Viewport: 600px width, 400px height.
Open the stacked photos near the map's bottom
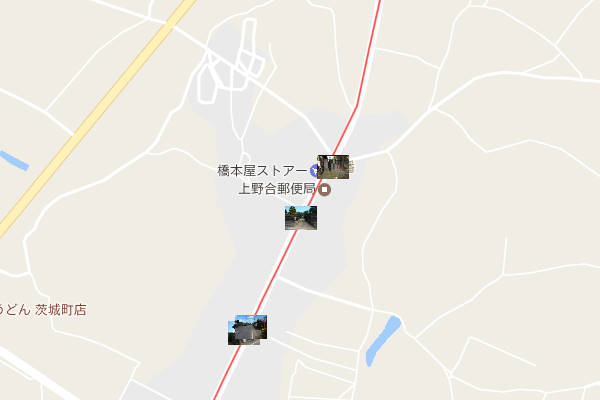pos(247,330)
